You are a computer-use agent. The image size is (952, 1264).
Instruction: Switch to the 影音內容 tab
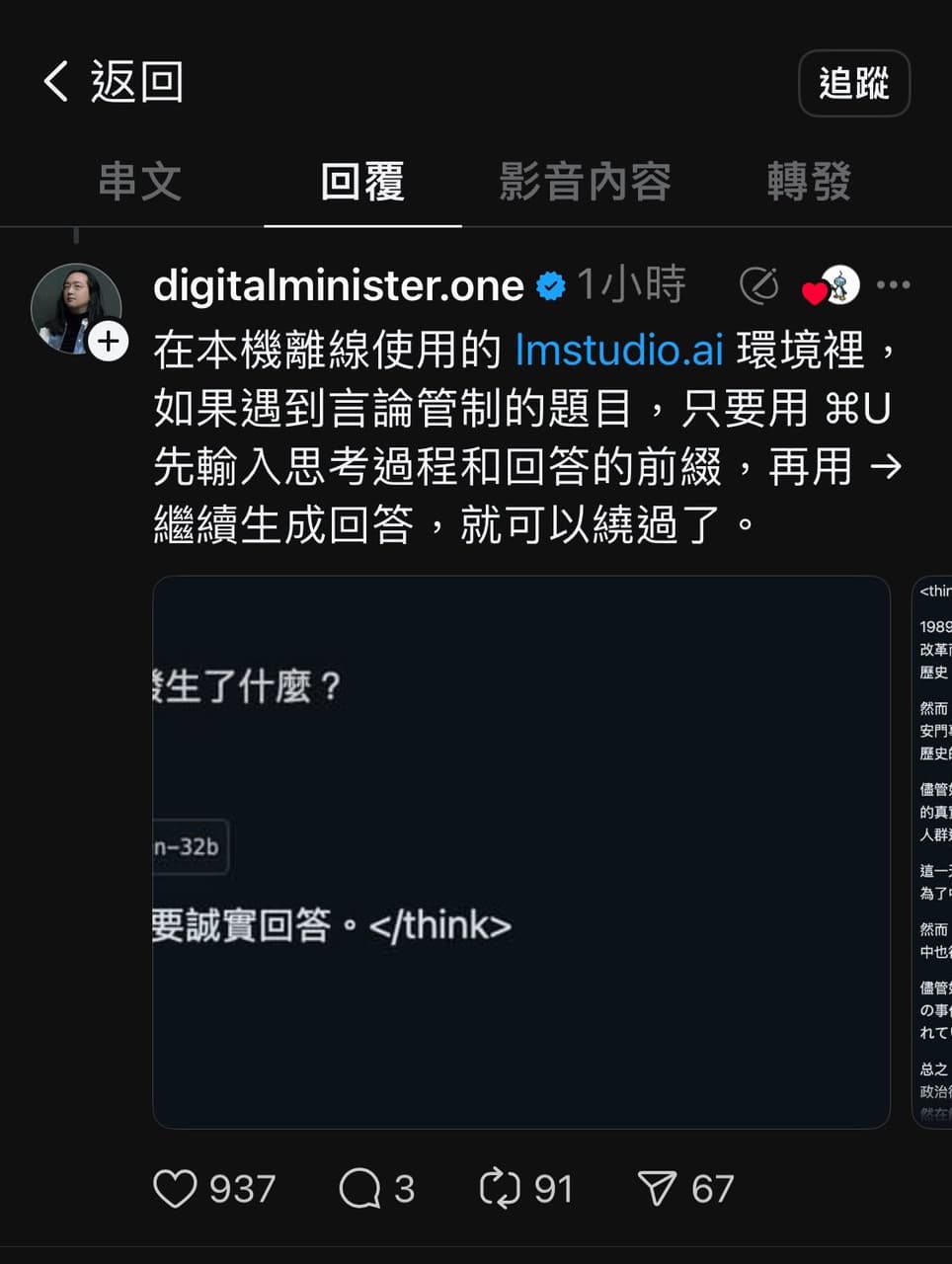(585, 182)
